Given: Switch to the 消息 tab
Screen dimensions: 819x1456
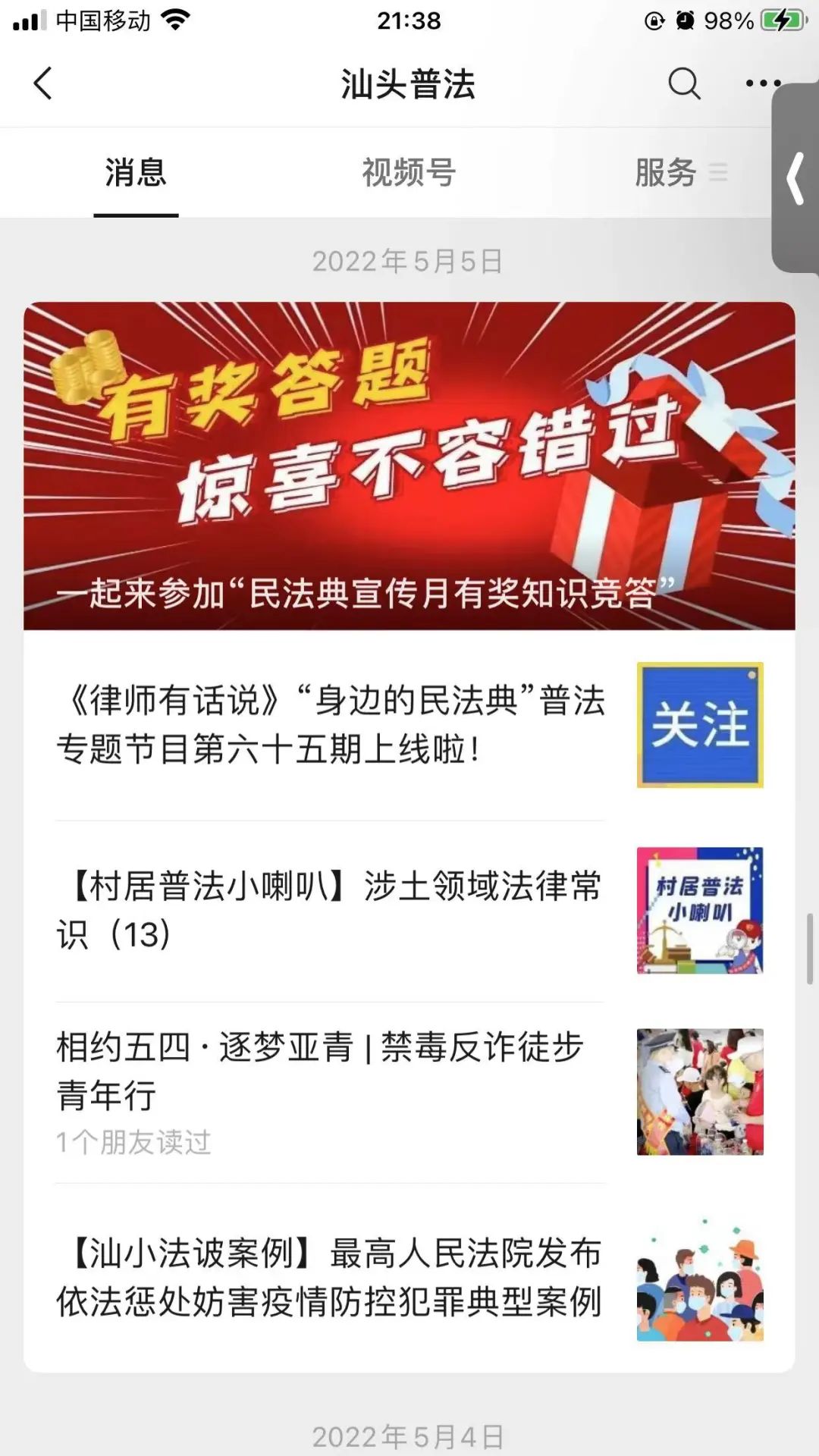Looking at the screenshot, I should [136, 173].
